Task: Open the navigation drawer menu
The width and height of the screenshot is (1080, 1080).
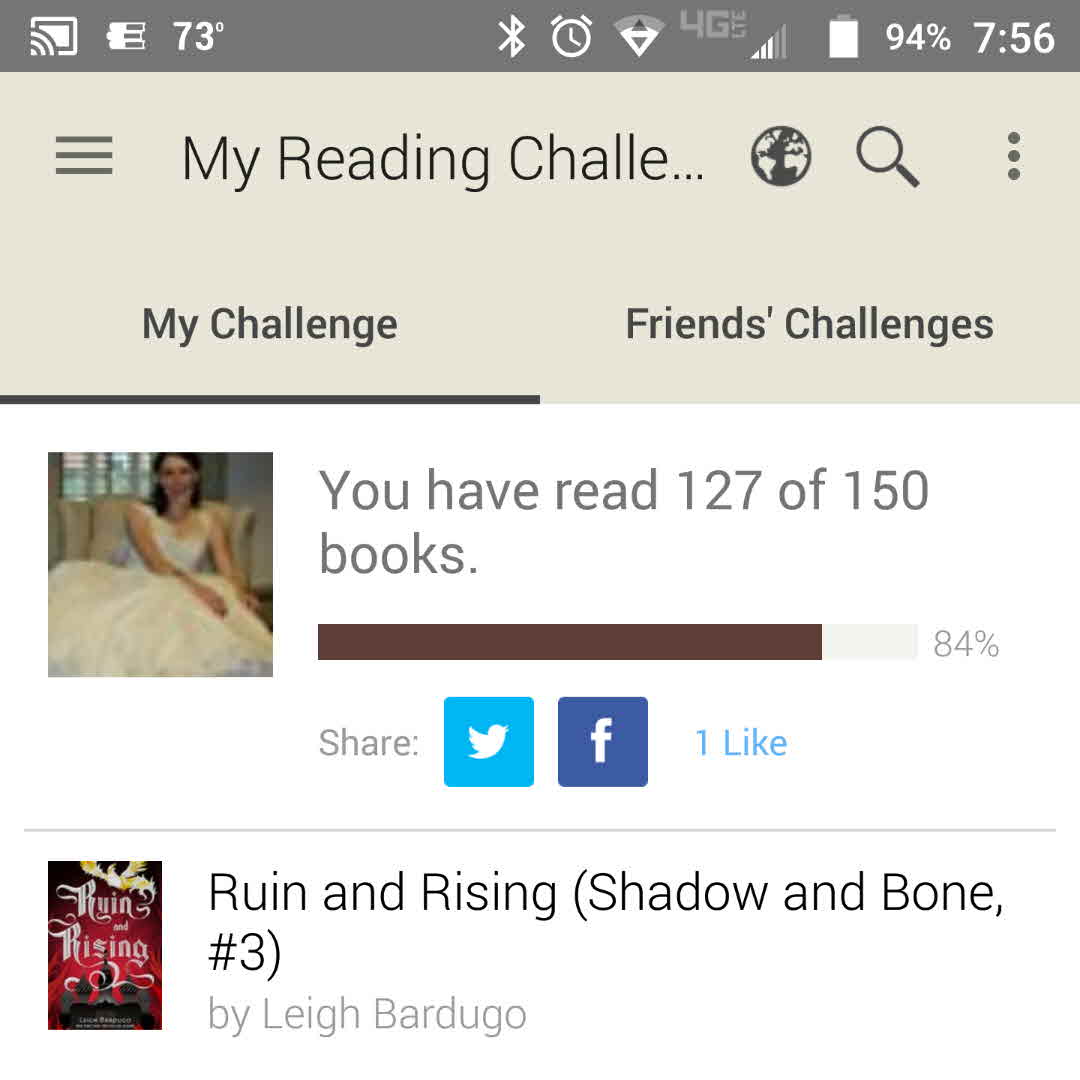Action: (x=84, y=157)
